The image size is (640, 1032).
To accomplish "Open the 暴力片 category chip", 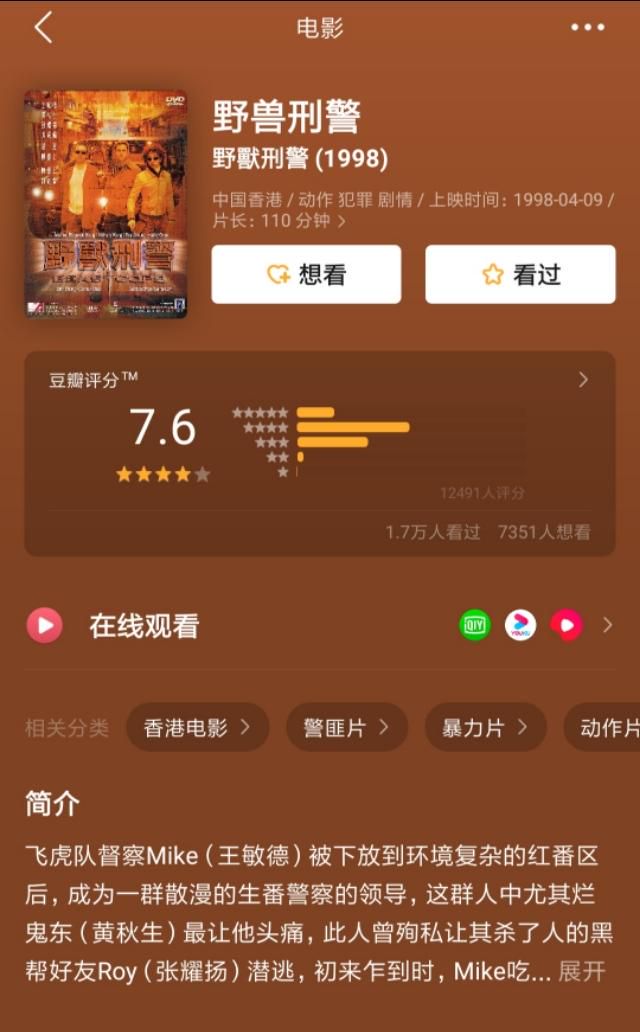I will coord(485,727).
